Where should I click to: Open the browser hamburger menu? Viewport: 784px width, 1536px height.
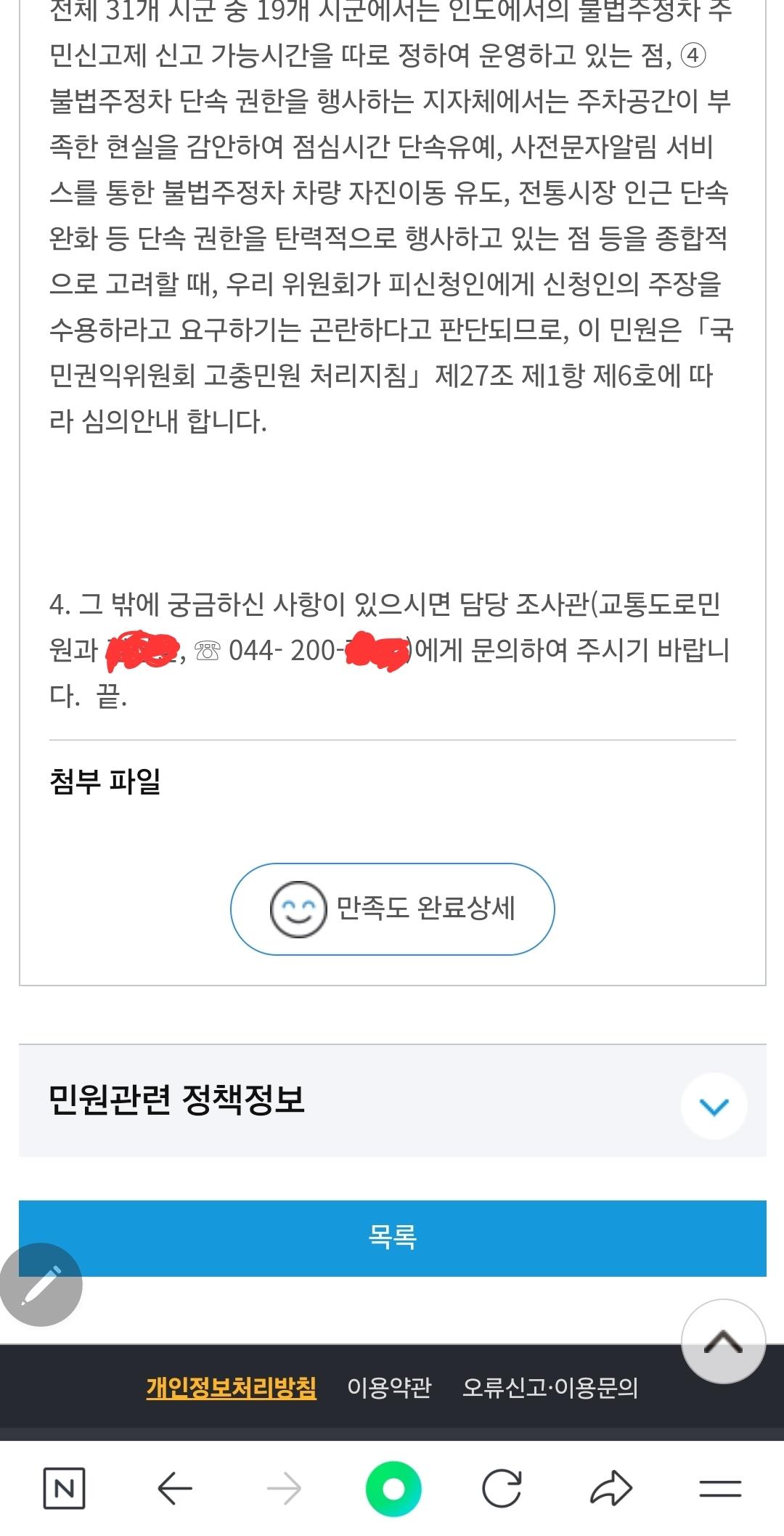[720, 1489]
